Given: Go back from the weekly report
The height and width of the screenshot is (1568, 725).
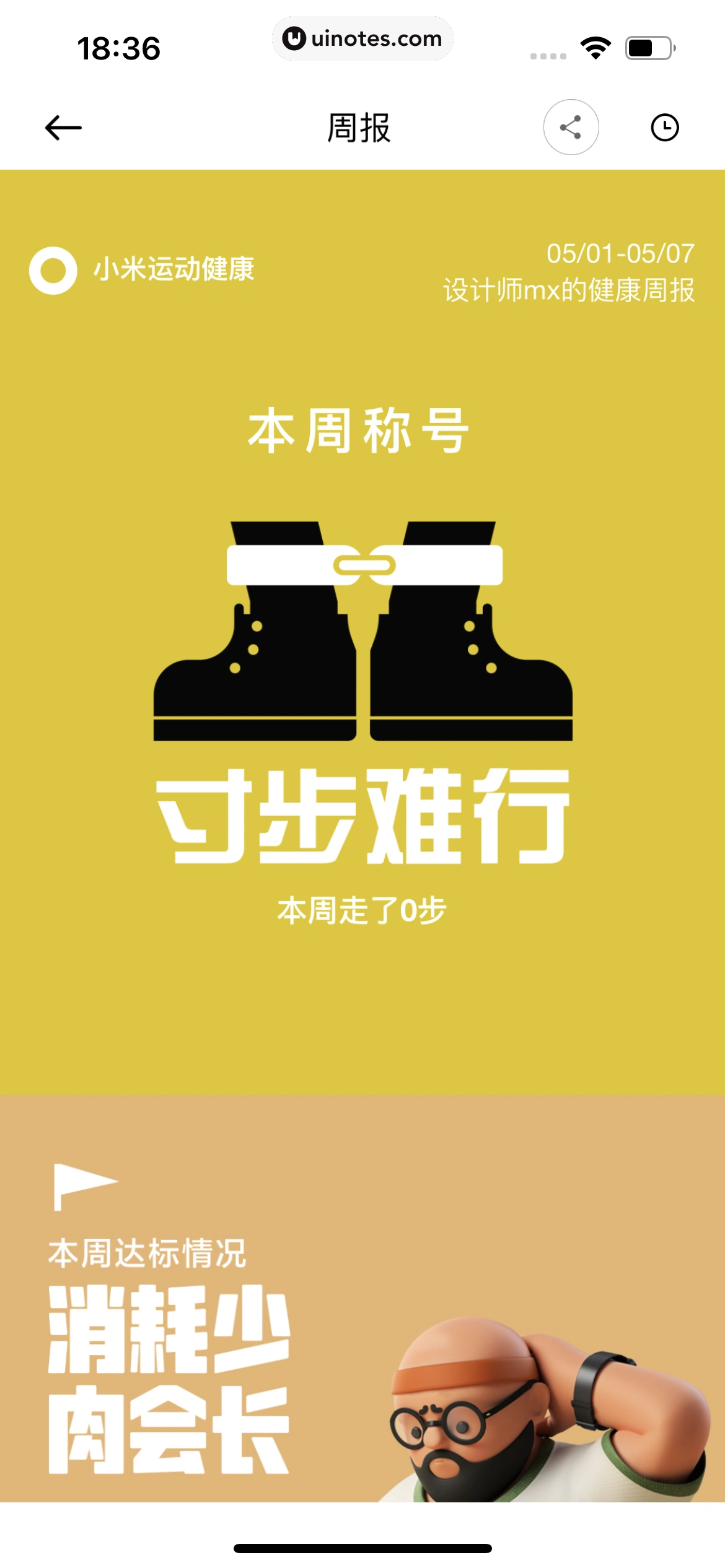Looking at the screenshot, I should pos(63,128).
